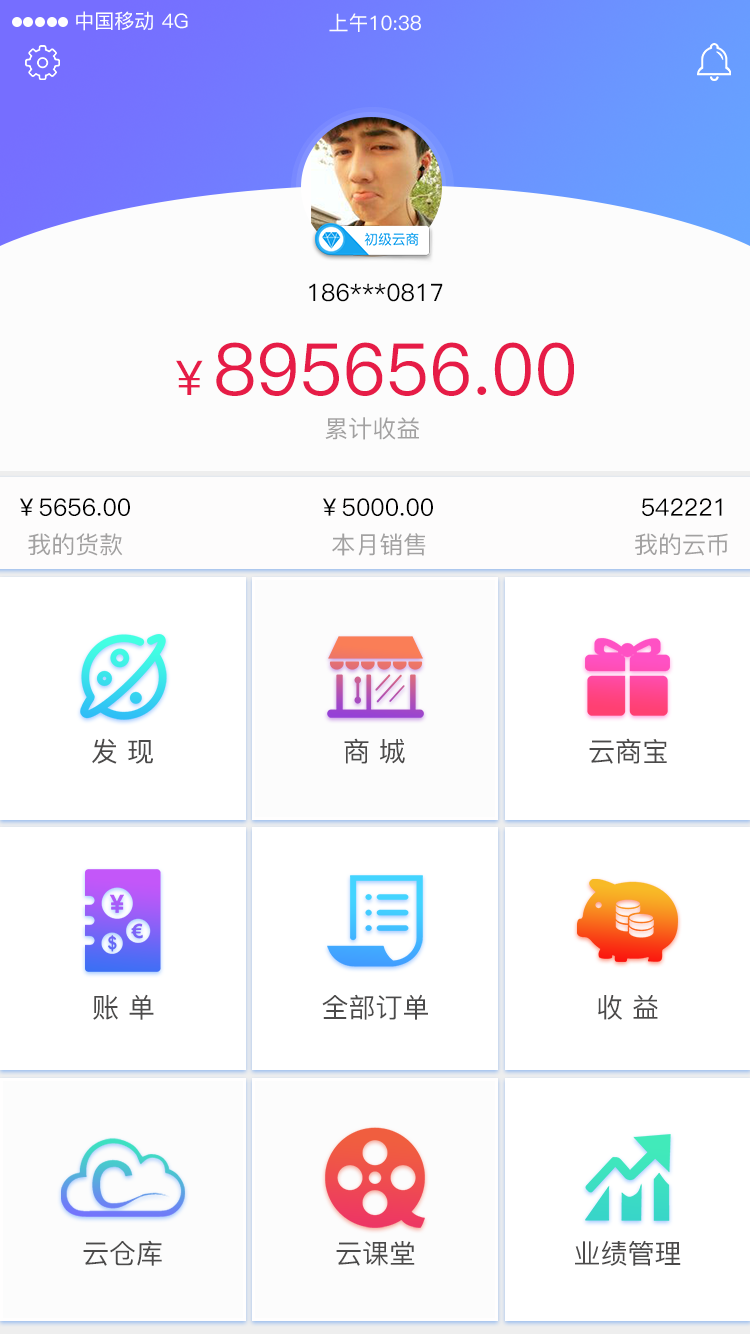Open the 账单 (Bills) page
This screenshot has width=750, height=1334.
(122, 948)
